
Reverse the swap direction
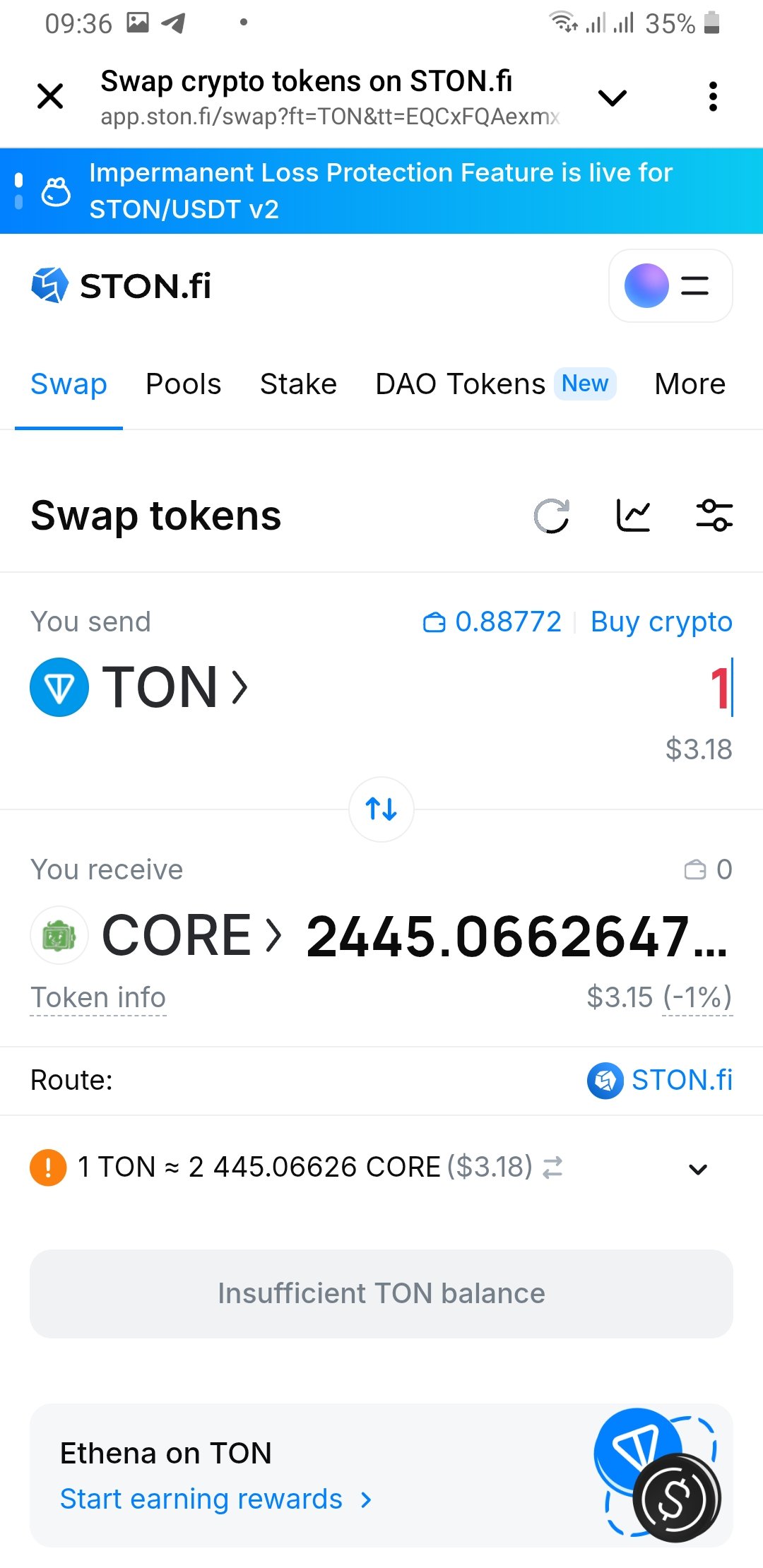[381, 809]
